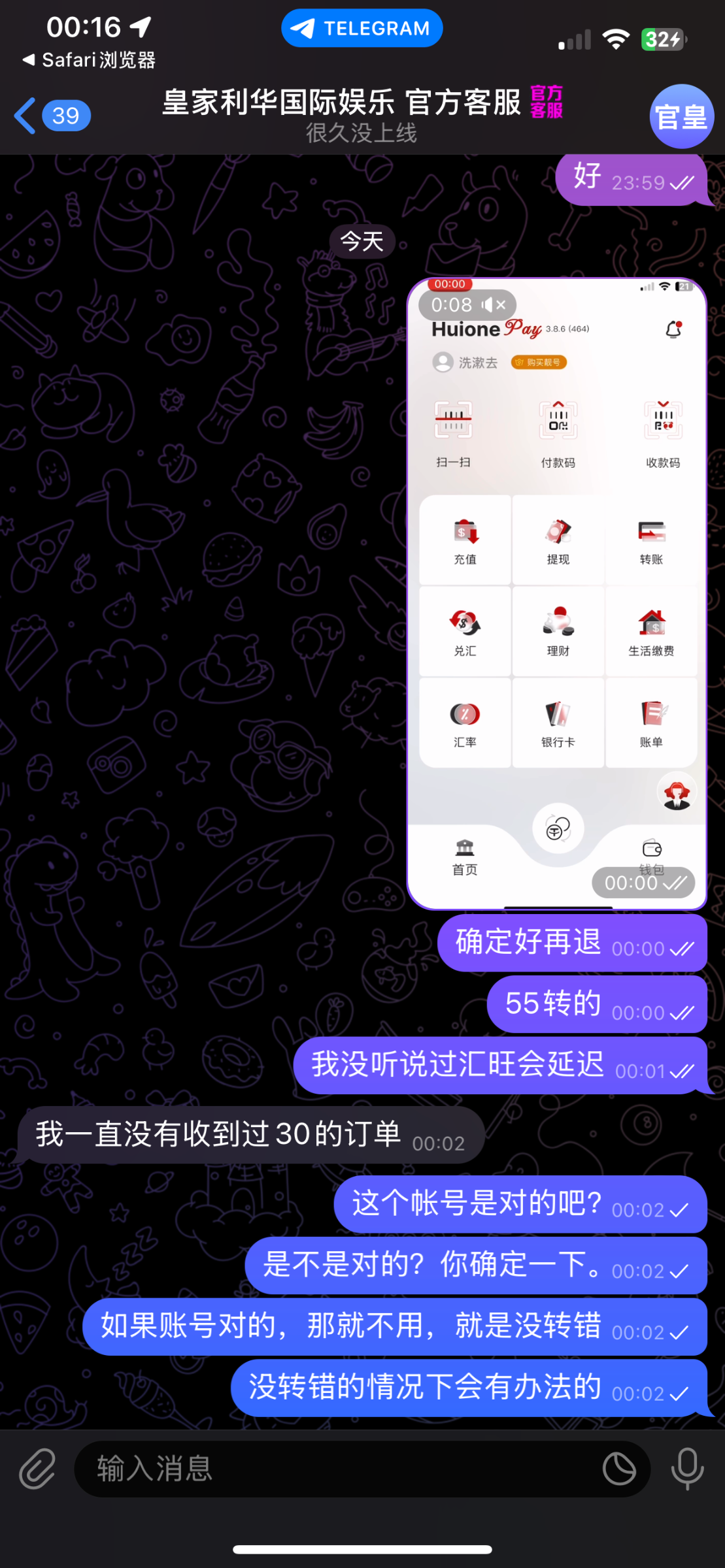Tap the attach file paperclip icon
725x1568 pixels.
(37, 1469)
